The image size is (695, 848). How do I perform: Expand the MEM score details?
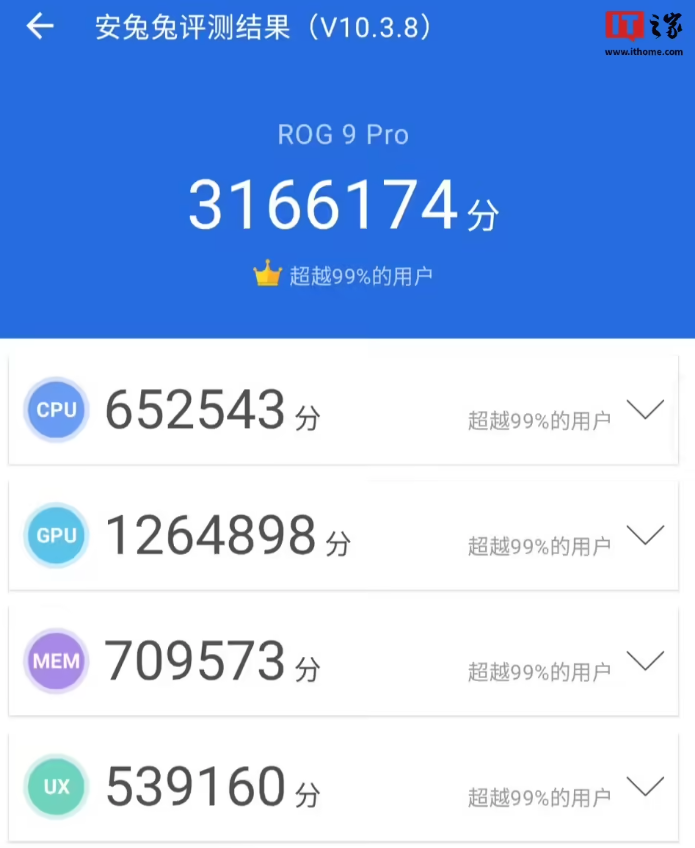645,660
